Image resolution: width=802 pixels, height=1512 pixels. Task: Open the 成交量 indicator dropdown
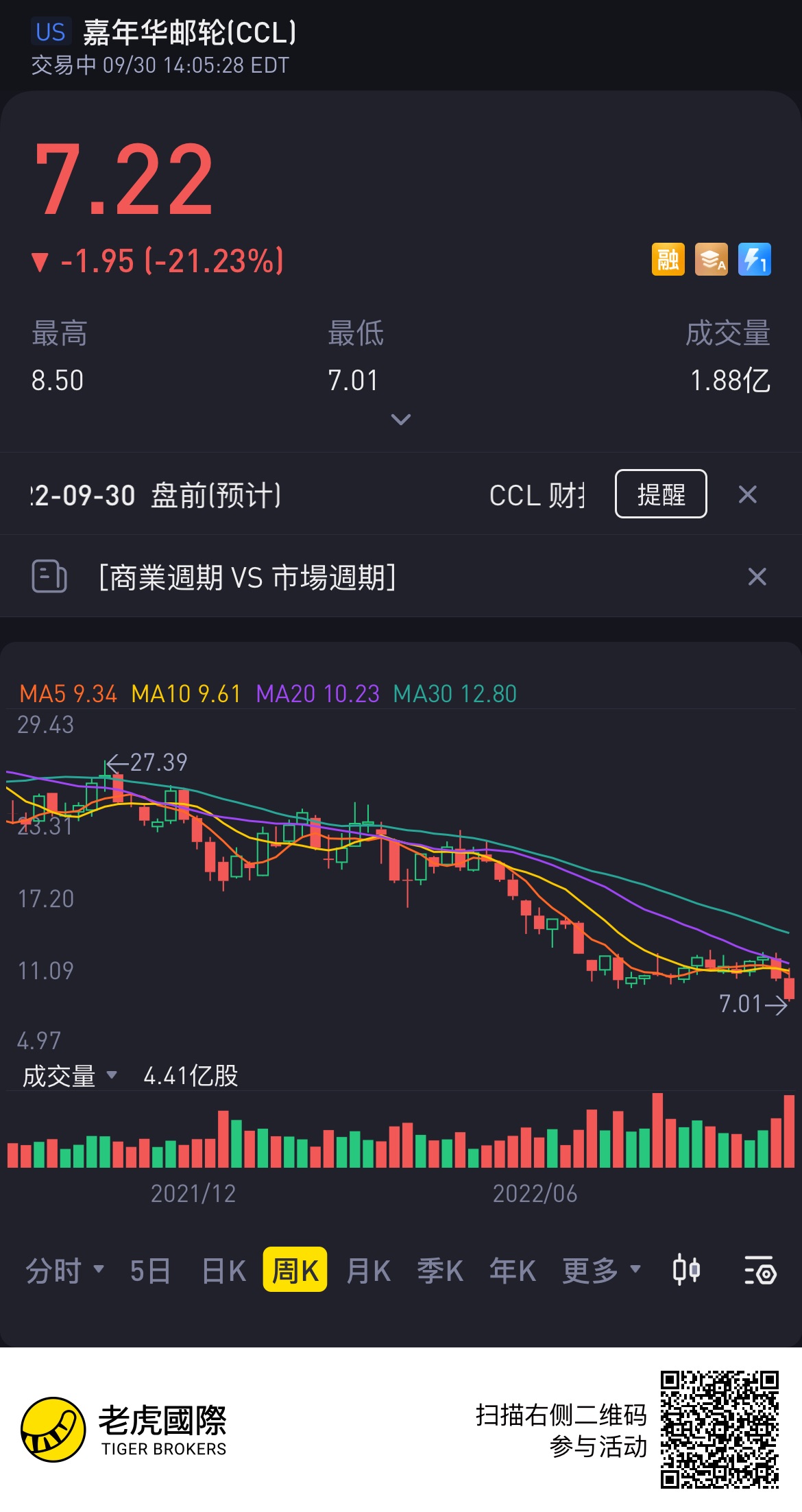(x=70, y=1076)
